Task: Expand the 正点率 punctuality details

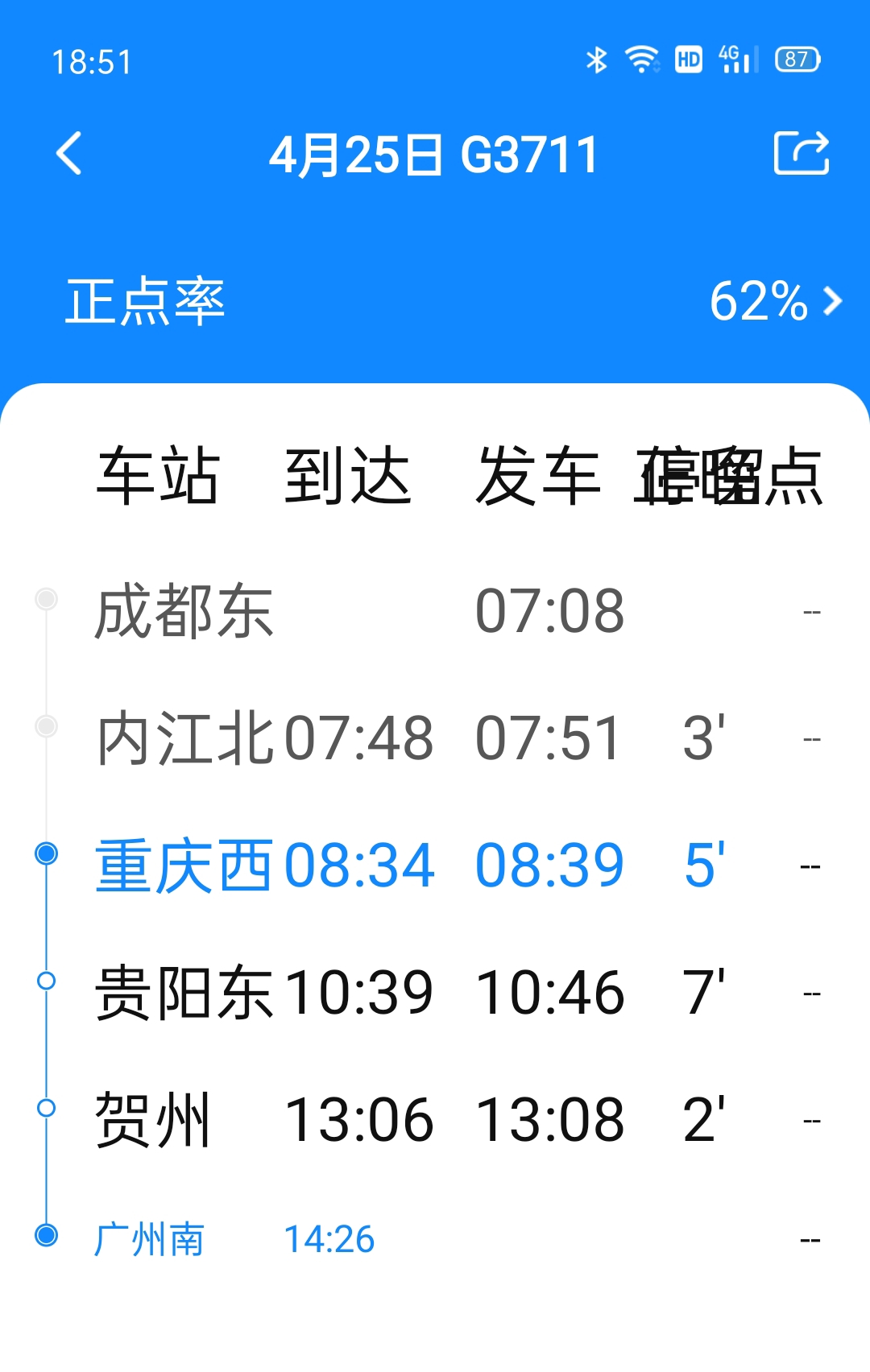Action: tap(145, 302)
